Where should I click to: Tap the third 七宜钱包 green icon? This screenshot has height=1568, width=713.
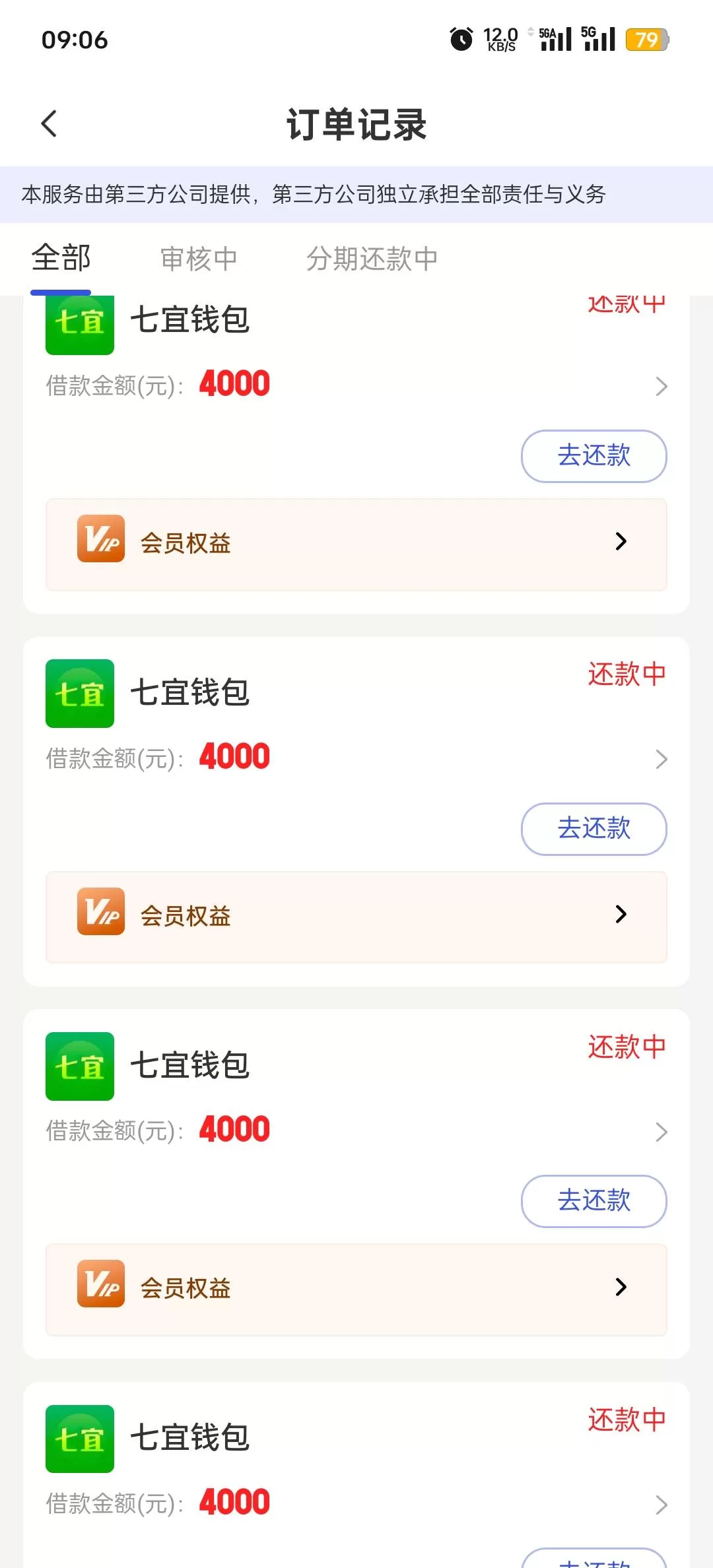[79, 1068]
